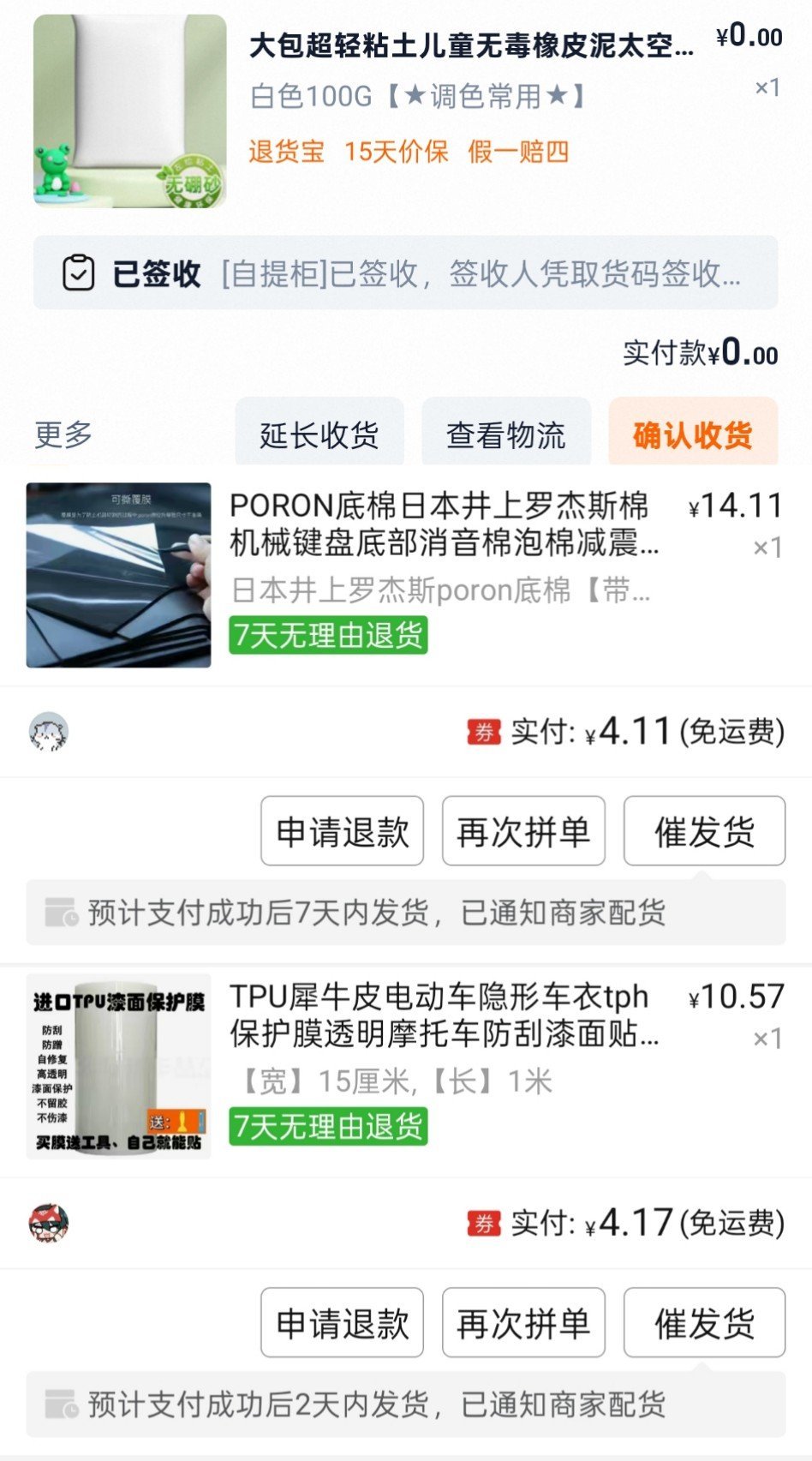Tap 催发货 for the TPU犀牛皮 order
The width and height of the screenshot is (812, 1461).
coord(704,1322)
